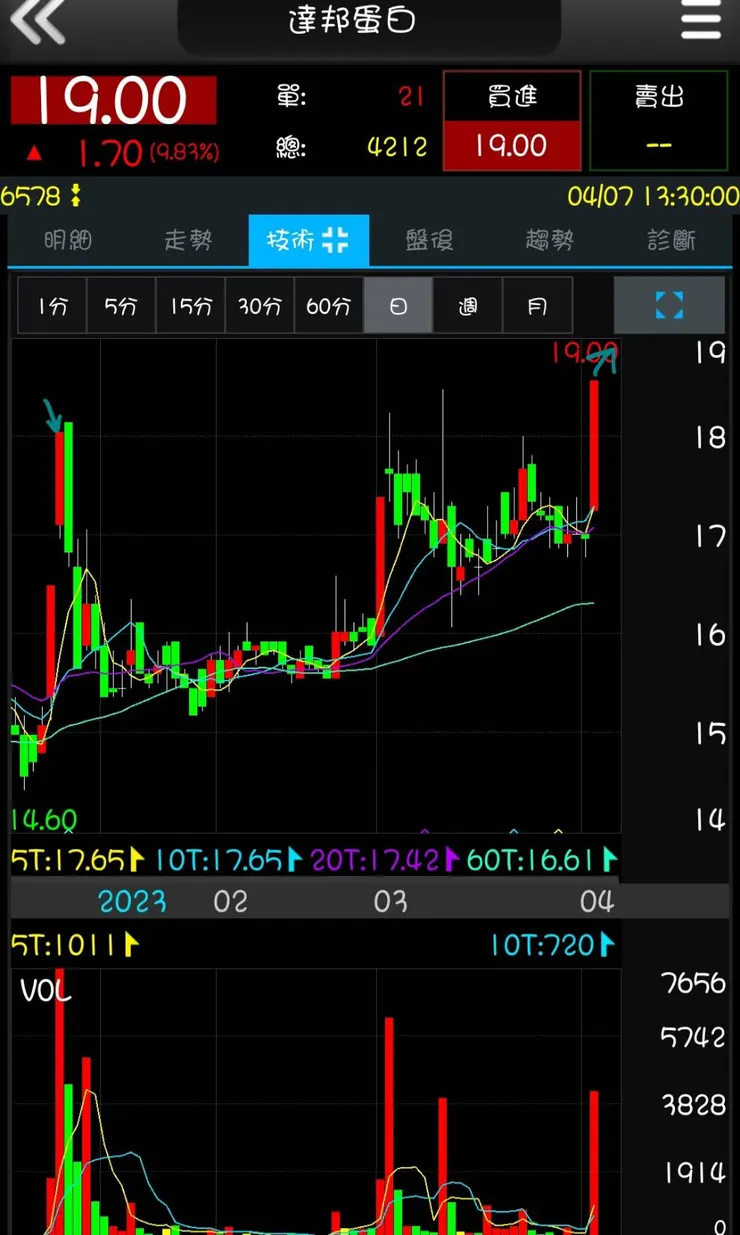The image size is (740, 1235).
Task: Open the 盤後 tab
Action: click(429, 240)
